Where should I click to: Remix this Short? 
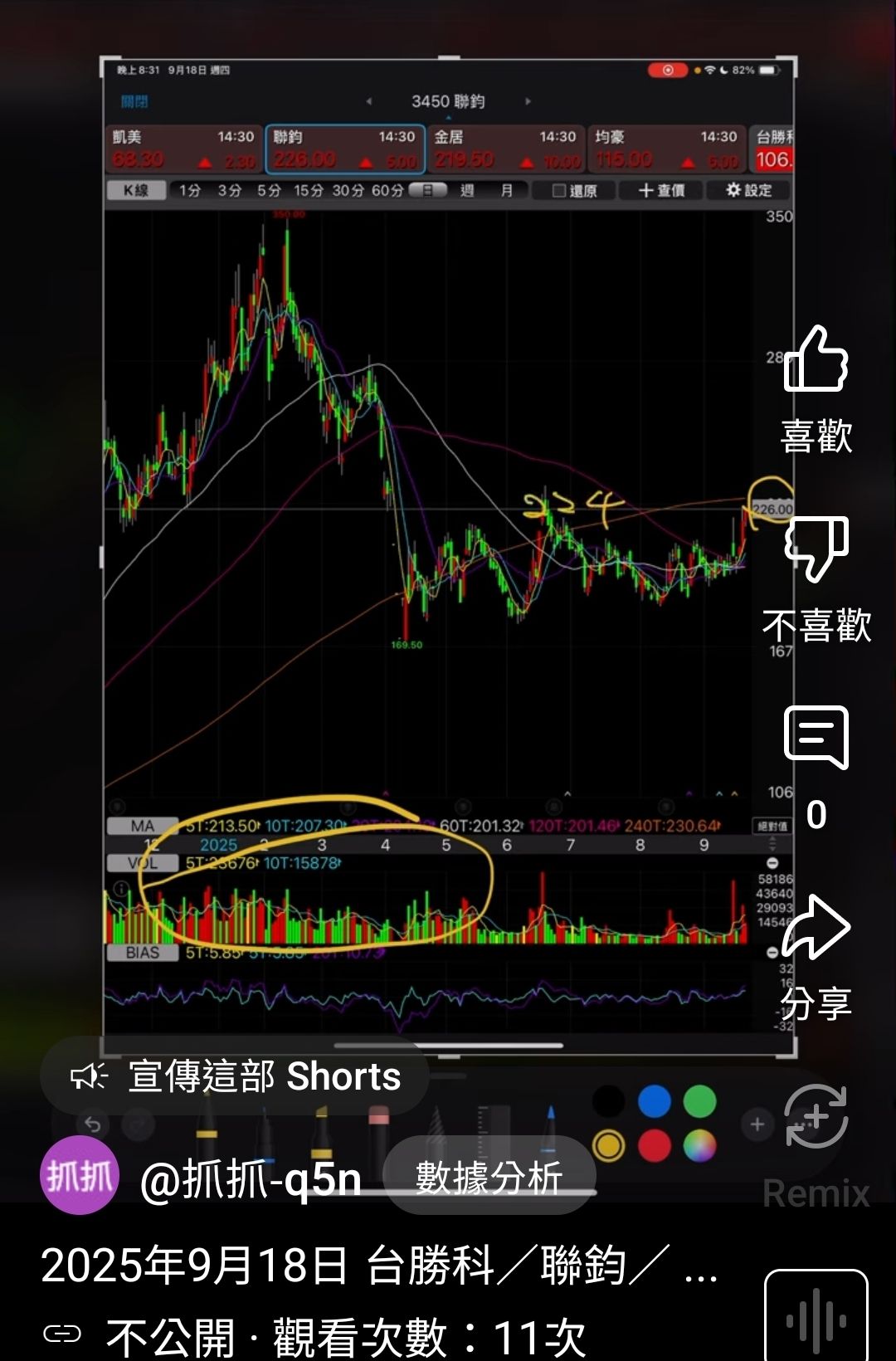[816, 1116]
